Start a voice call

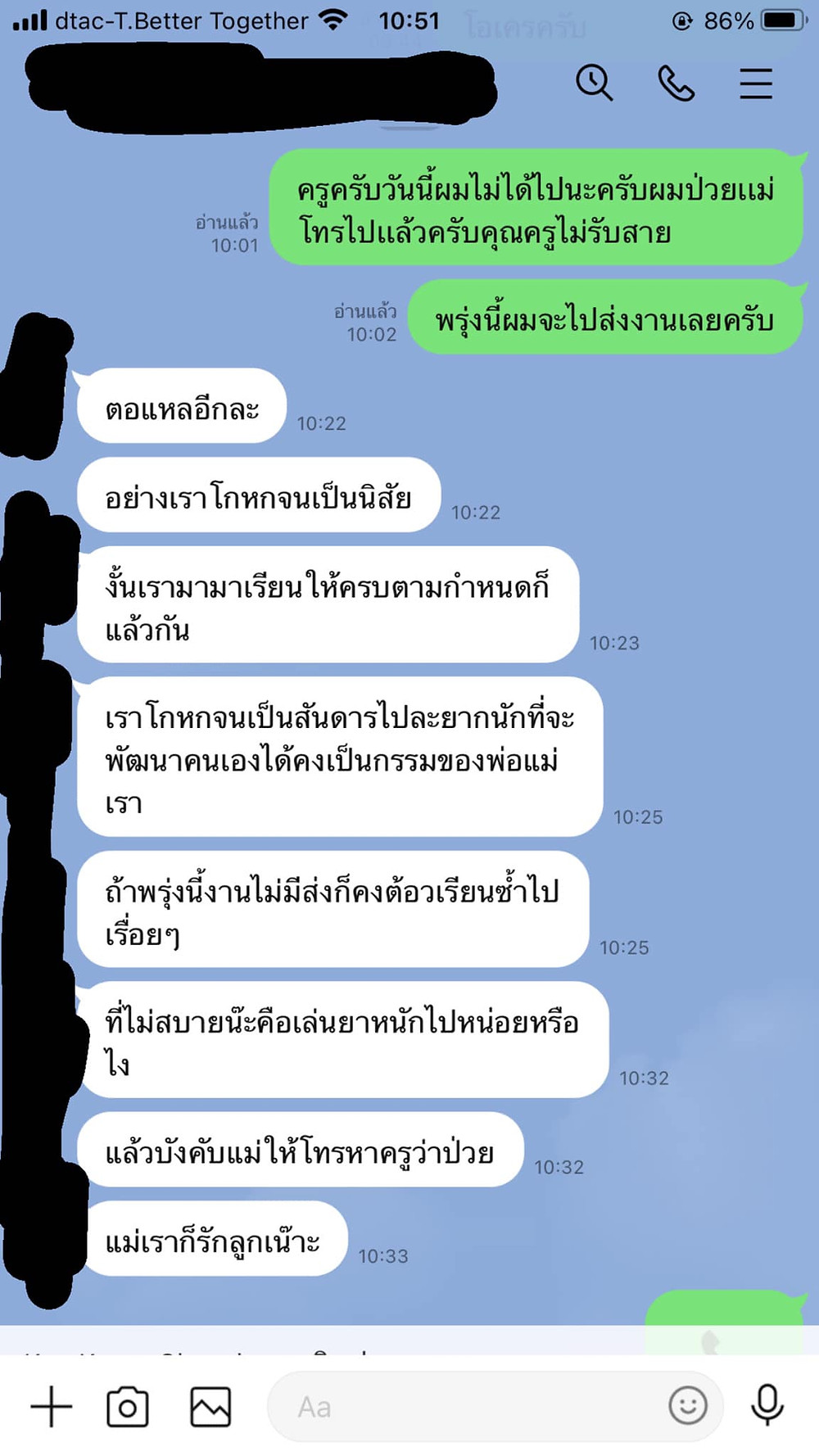676,83
